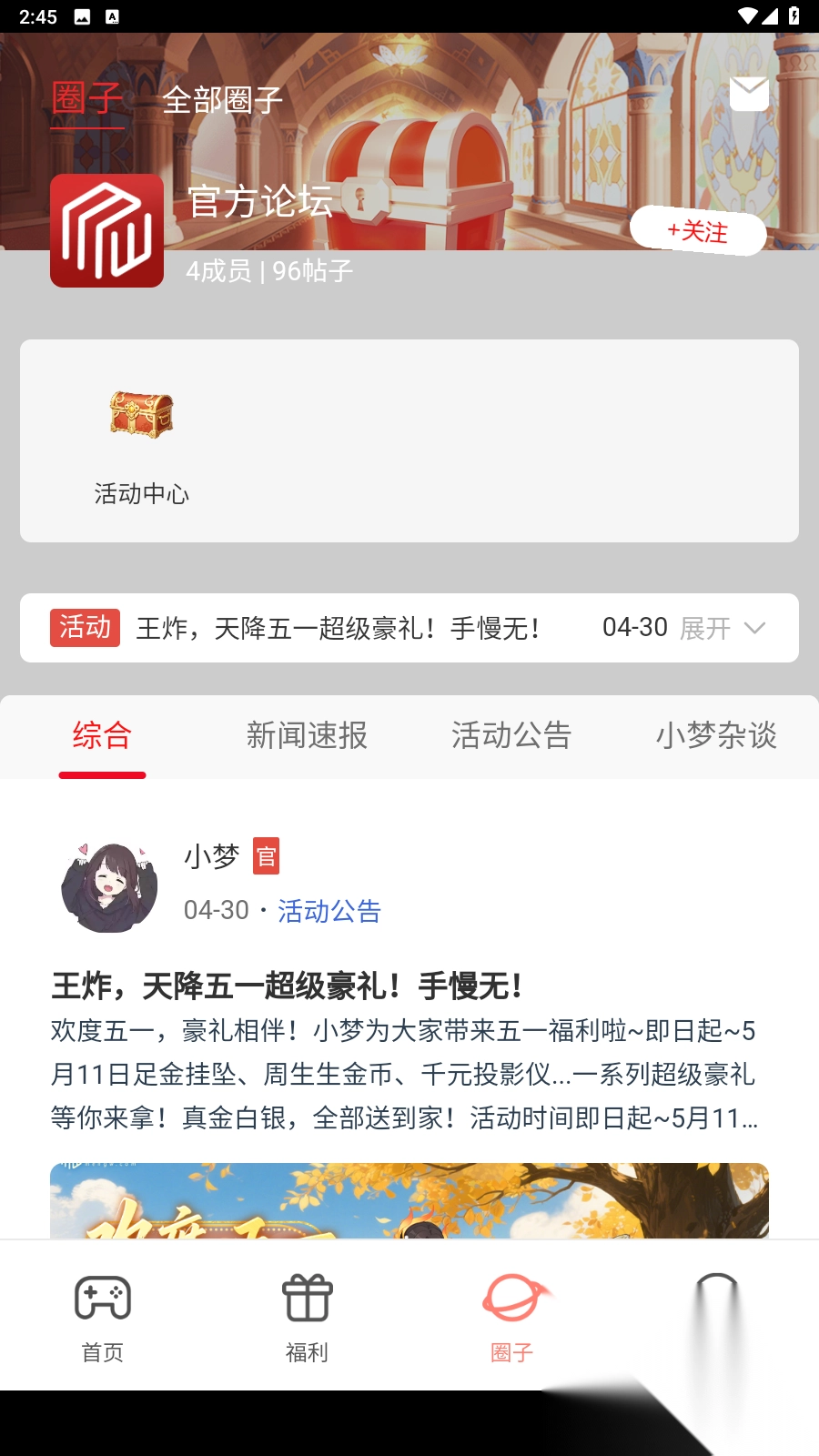Select the 综合 tab
The height and width of the screenshot is (1456, 819).
click(x=102, y=735)
